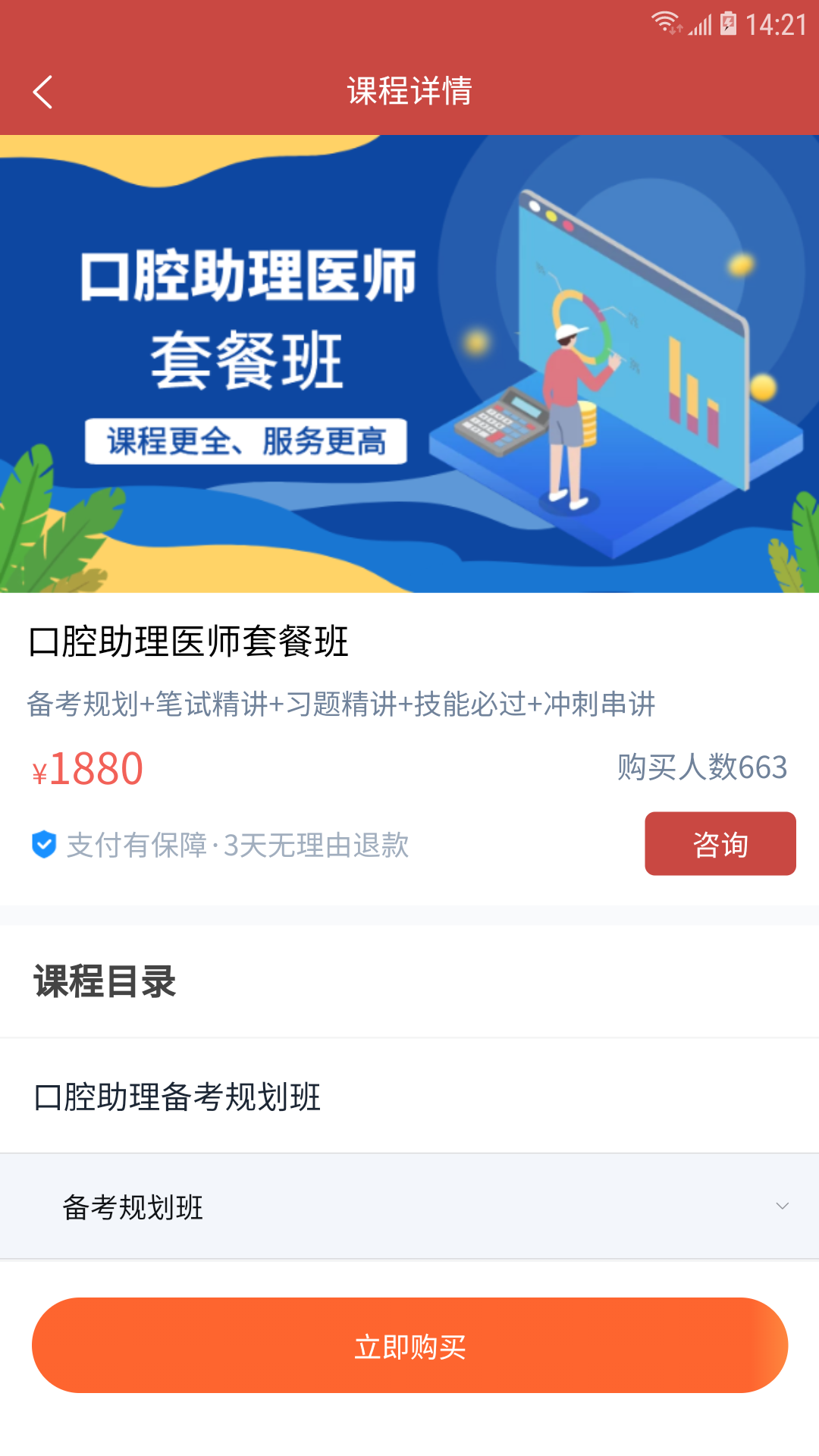The image size is (819, 1456).
Task: Click the WiFi icon in status bar
Action: point(666,21)
